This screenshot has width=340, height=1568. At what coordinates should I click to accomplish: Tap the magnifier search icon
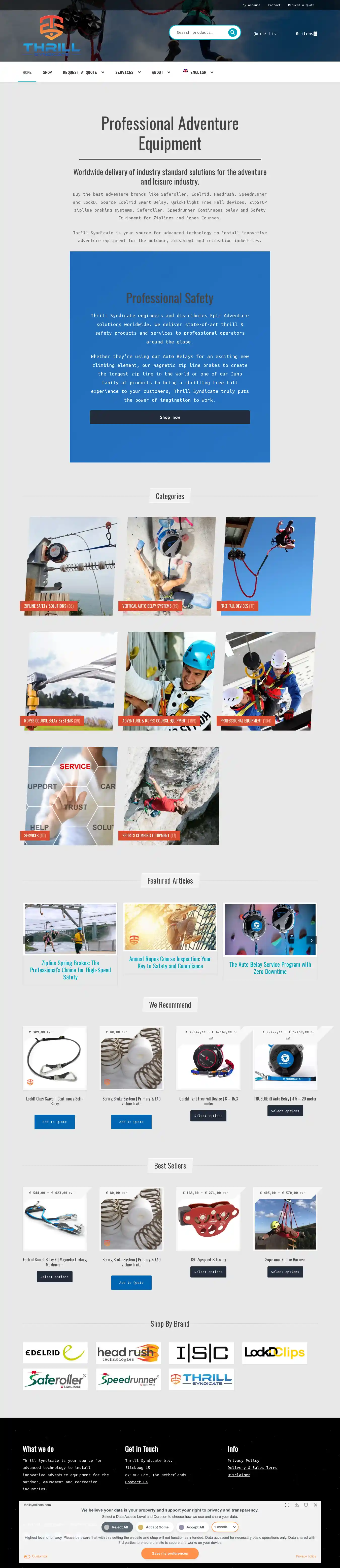pyautogui.click(x=232, y=32)
